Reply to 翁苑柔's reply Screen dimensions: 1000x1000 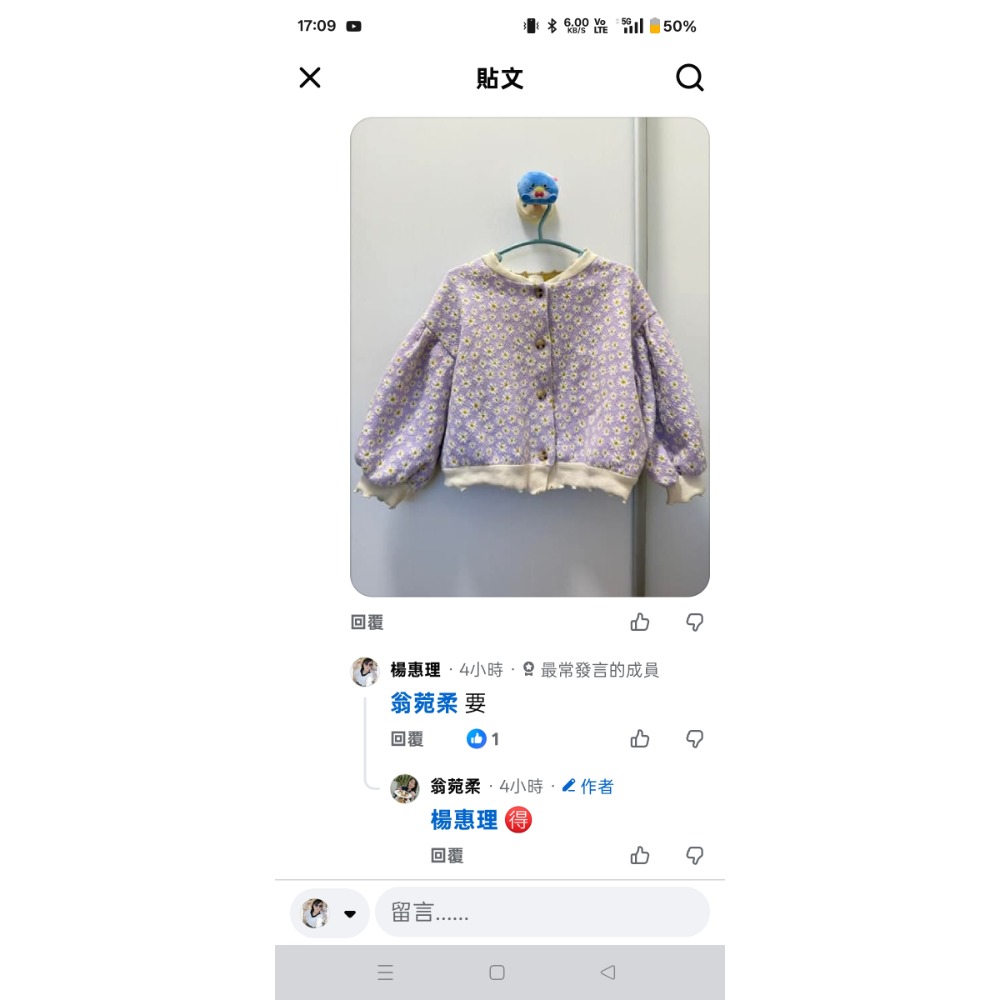(x=447, y=856)
